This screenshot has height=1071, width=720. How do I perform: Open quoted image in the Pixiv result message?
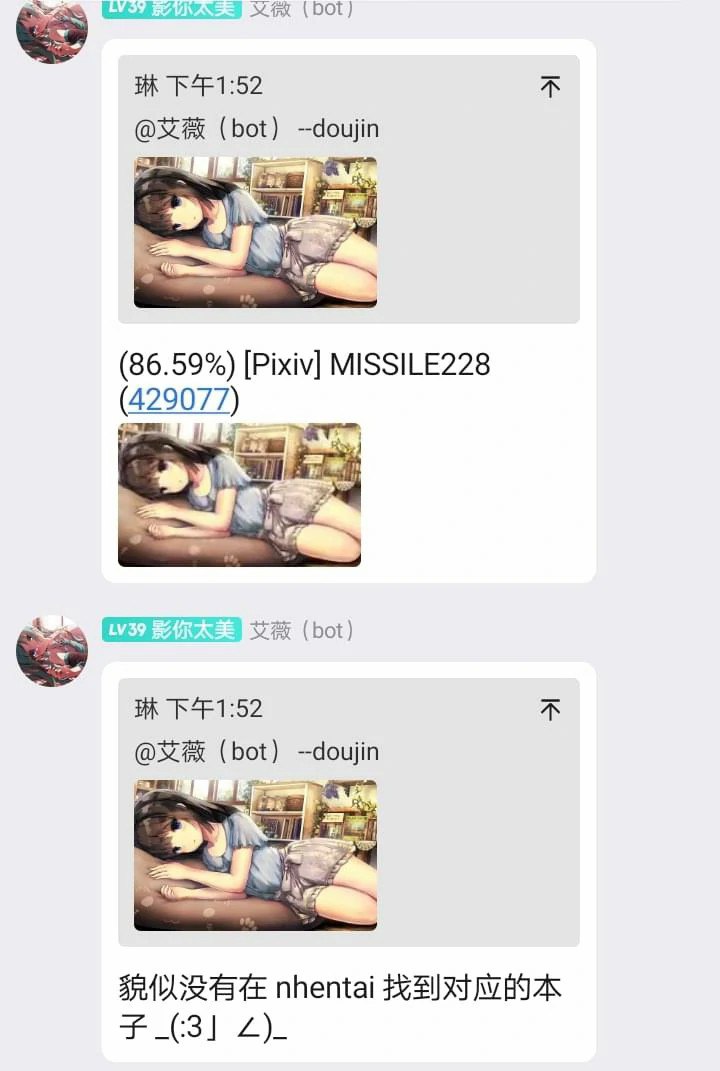click(x=255, y=232)
